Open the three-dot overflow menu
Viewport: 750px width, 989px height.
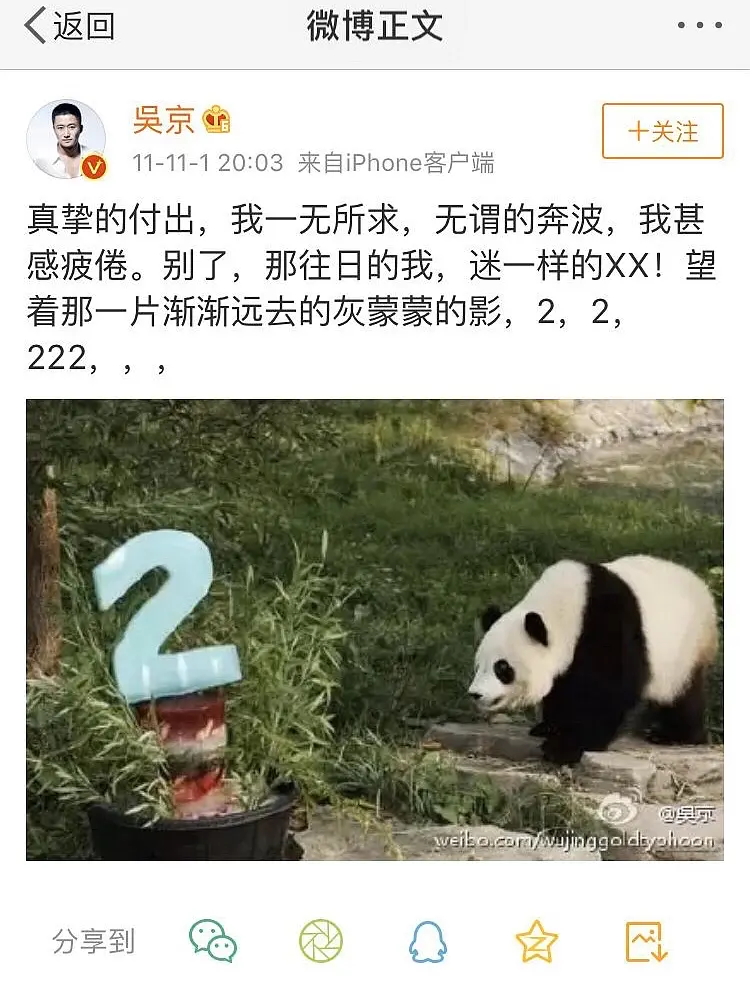point(699,27)
